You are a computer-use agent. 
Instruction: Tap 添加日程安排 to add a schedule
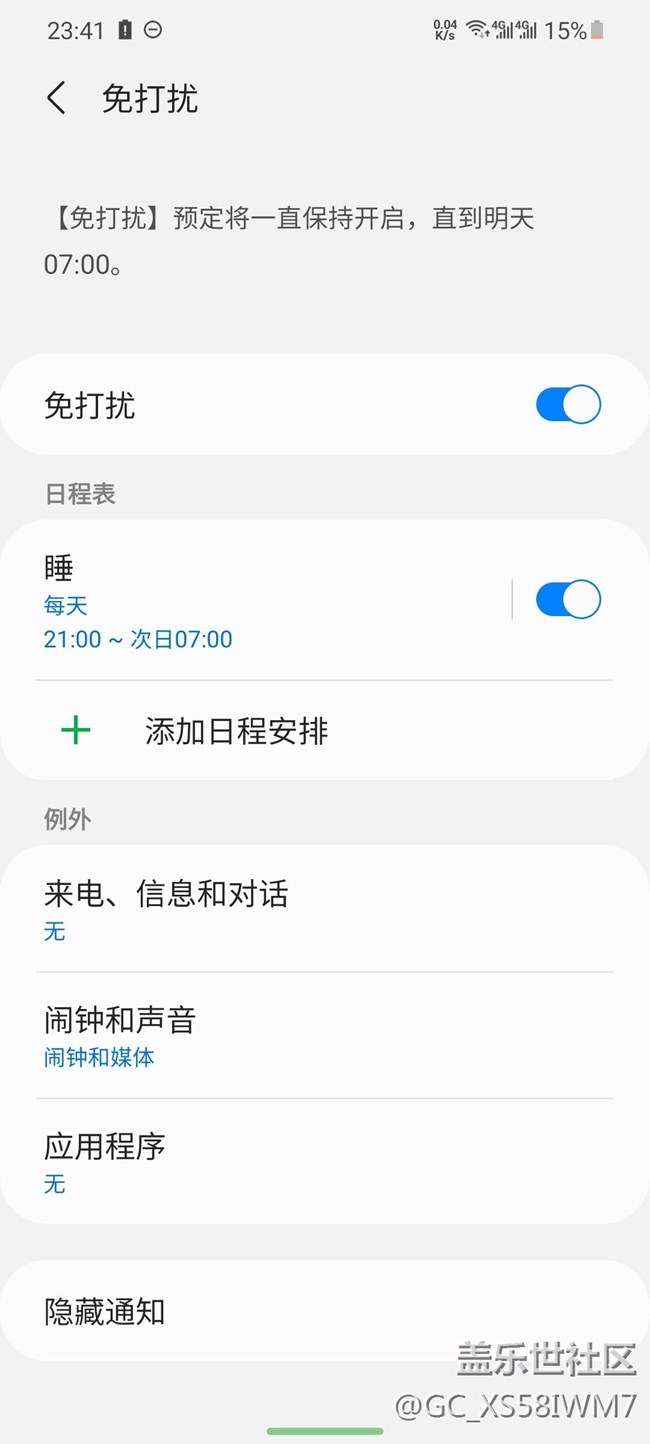tap(236, 732)
